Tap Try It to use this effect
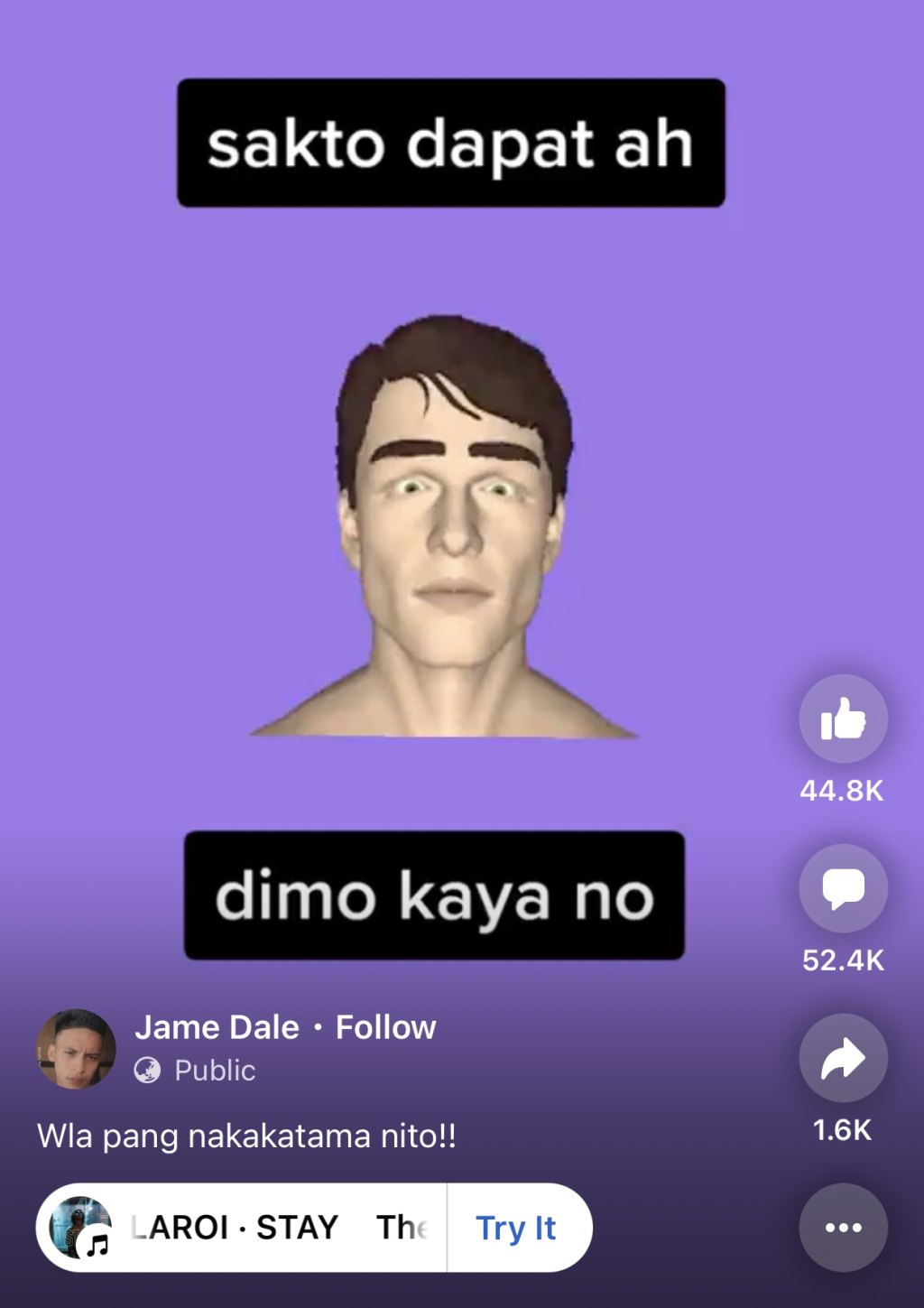The height and width of the screenshot is (1308, 924). tap(516, 1228)
